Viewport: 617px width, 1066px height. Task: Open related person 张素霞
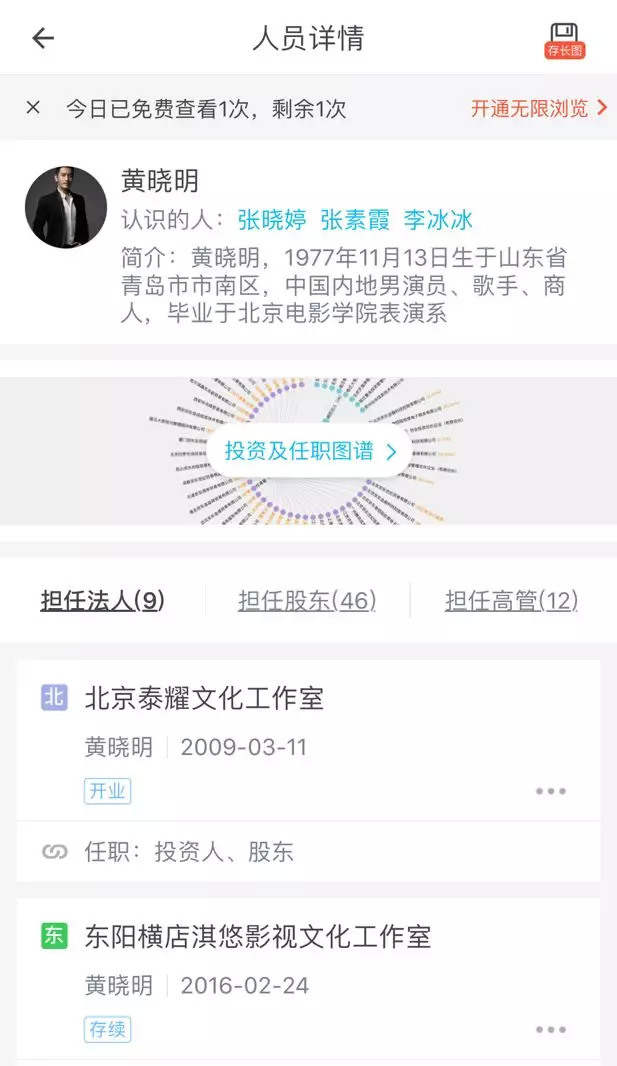[x=354, y=220]
